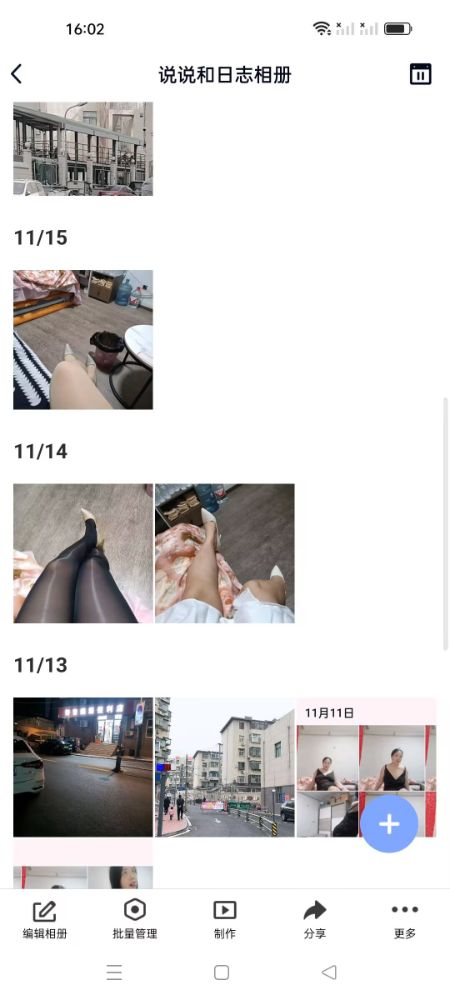
Task: Tap the blue plus upload button
Action: click(389, 824)
